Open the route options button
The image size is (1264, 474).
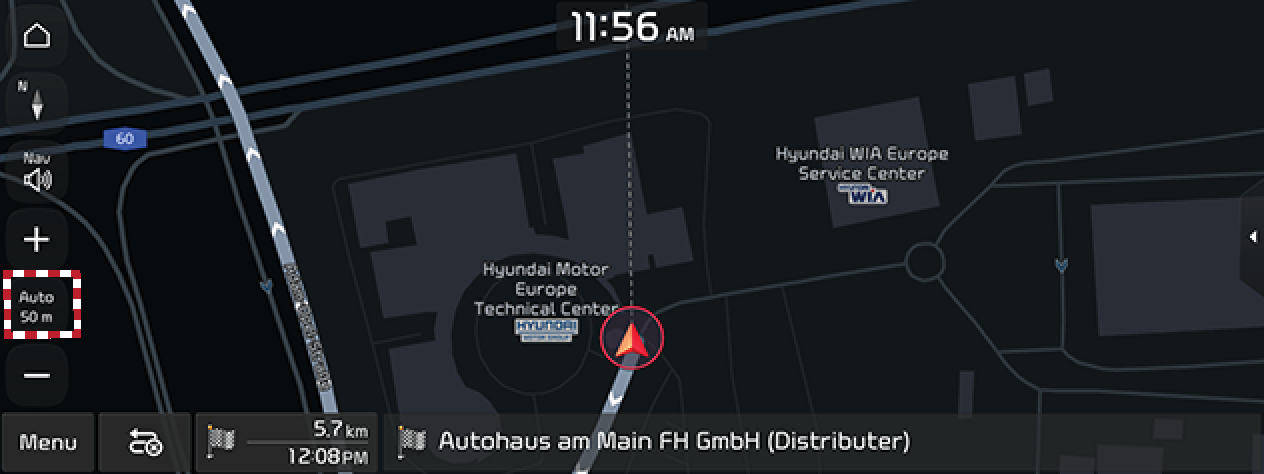[x=145, y=441]
